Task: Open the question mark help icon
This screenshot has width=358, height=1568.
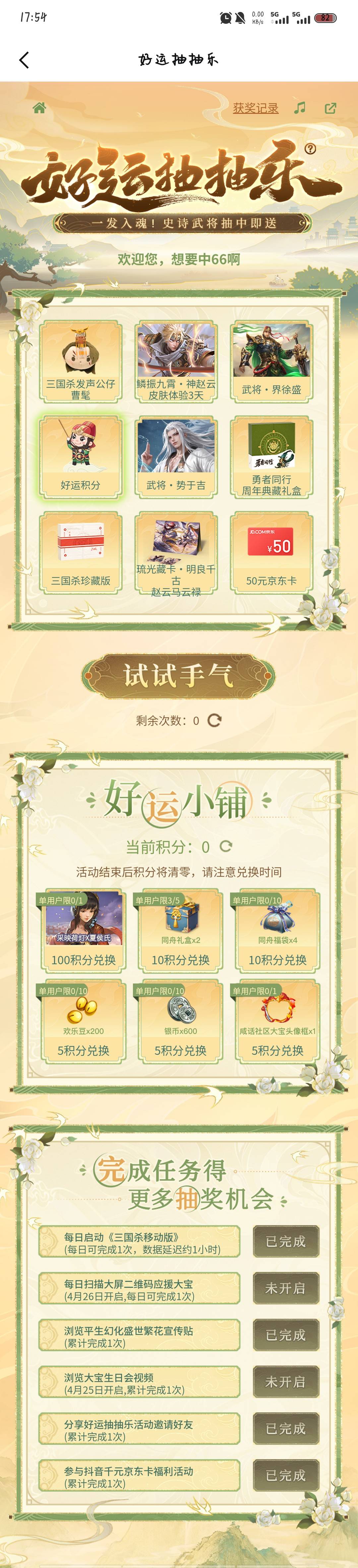Action: coord(310,148)
